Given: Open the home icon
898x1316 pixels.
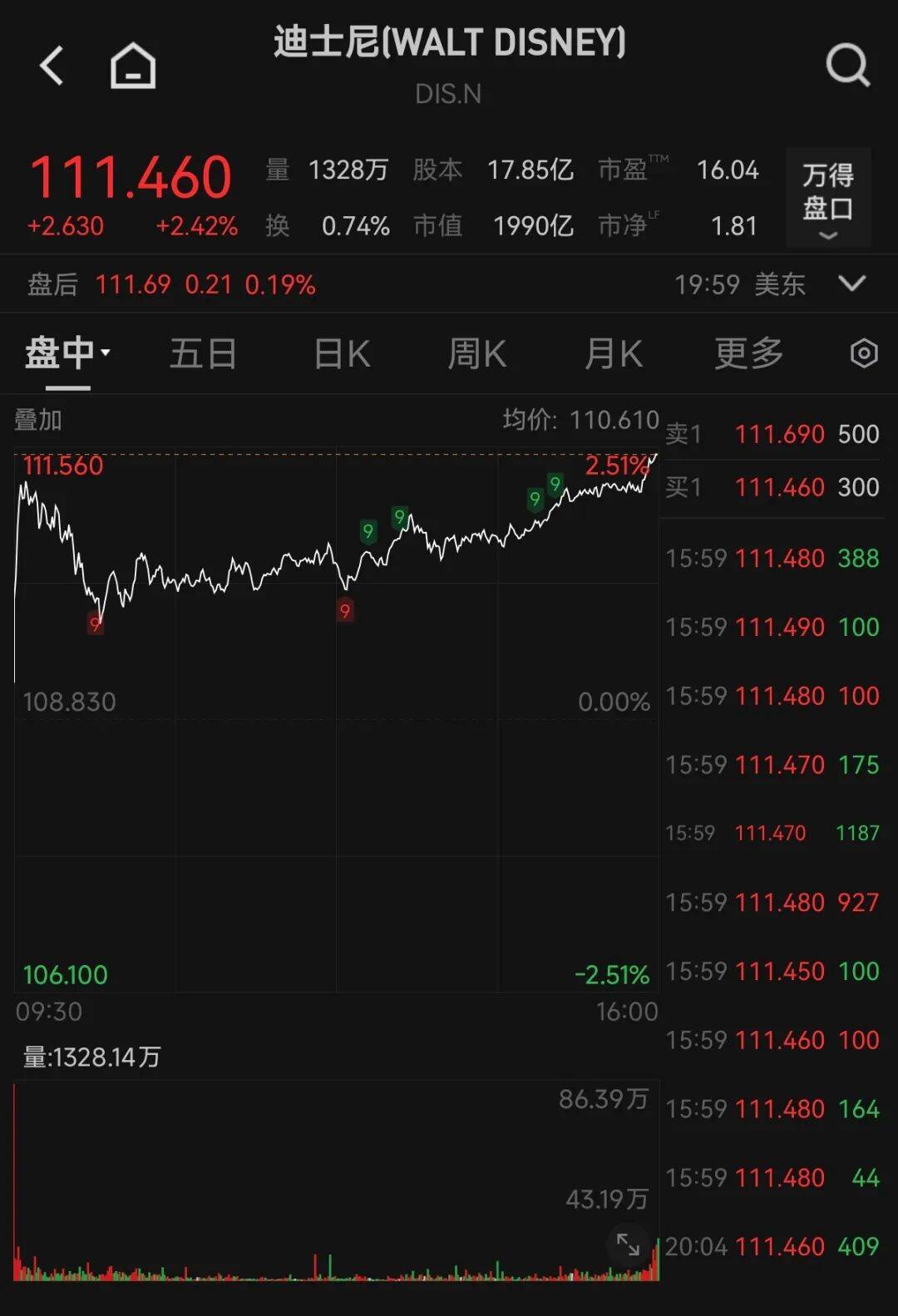Looking at the screenshot, I should pyautogui.click(x=133, y=66).
